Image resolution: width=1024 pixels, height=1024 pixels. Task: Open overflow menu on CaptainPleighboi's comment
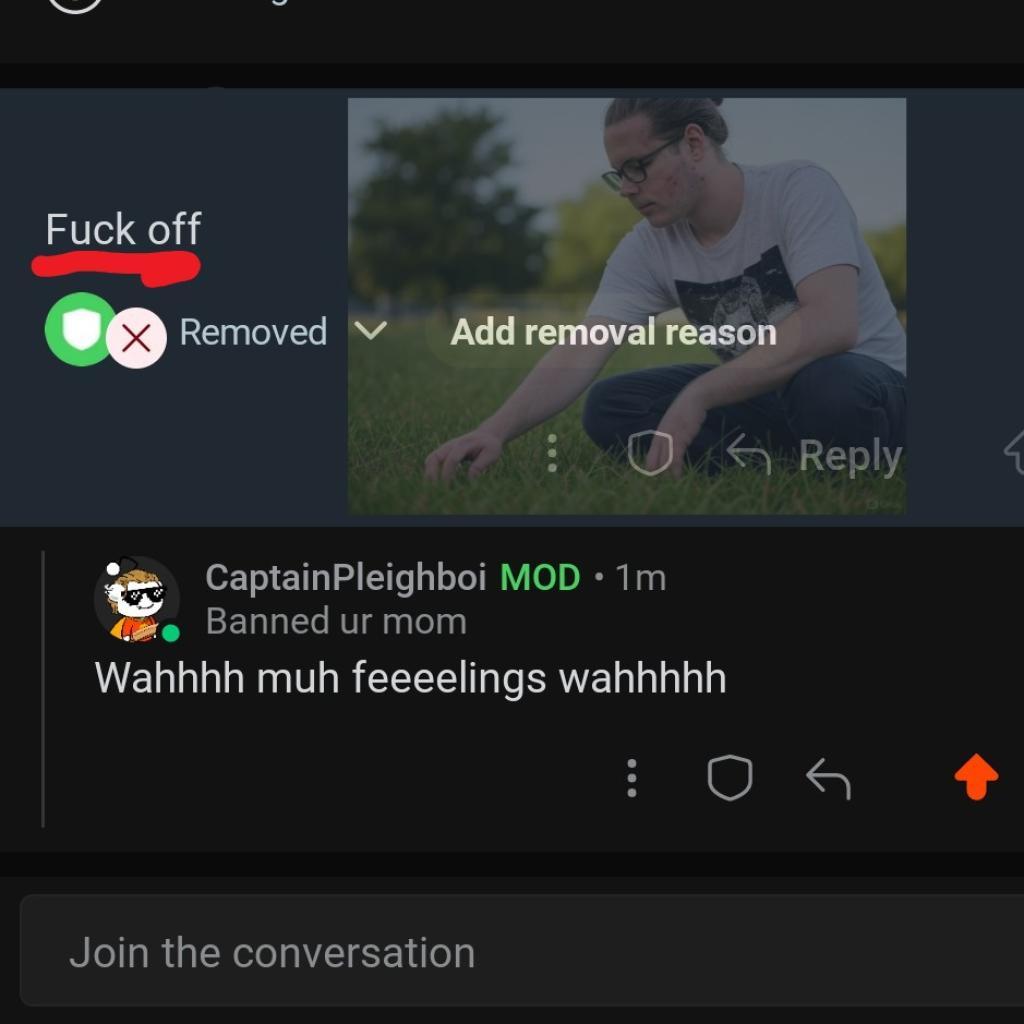631,777
